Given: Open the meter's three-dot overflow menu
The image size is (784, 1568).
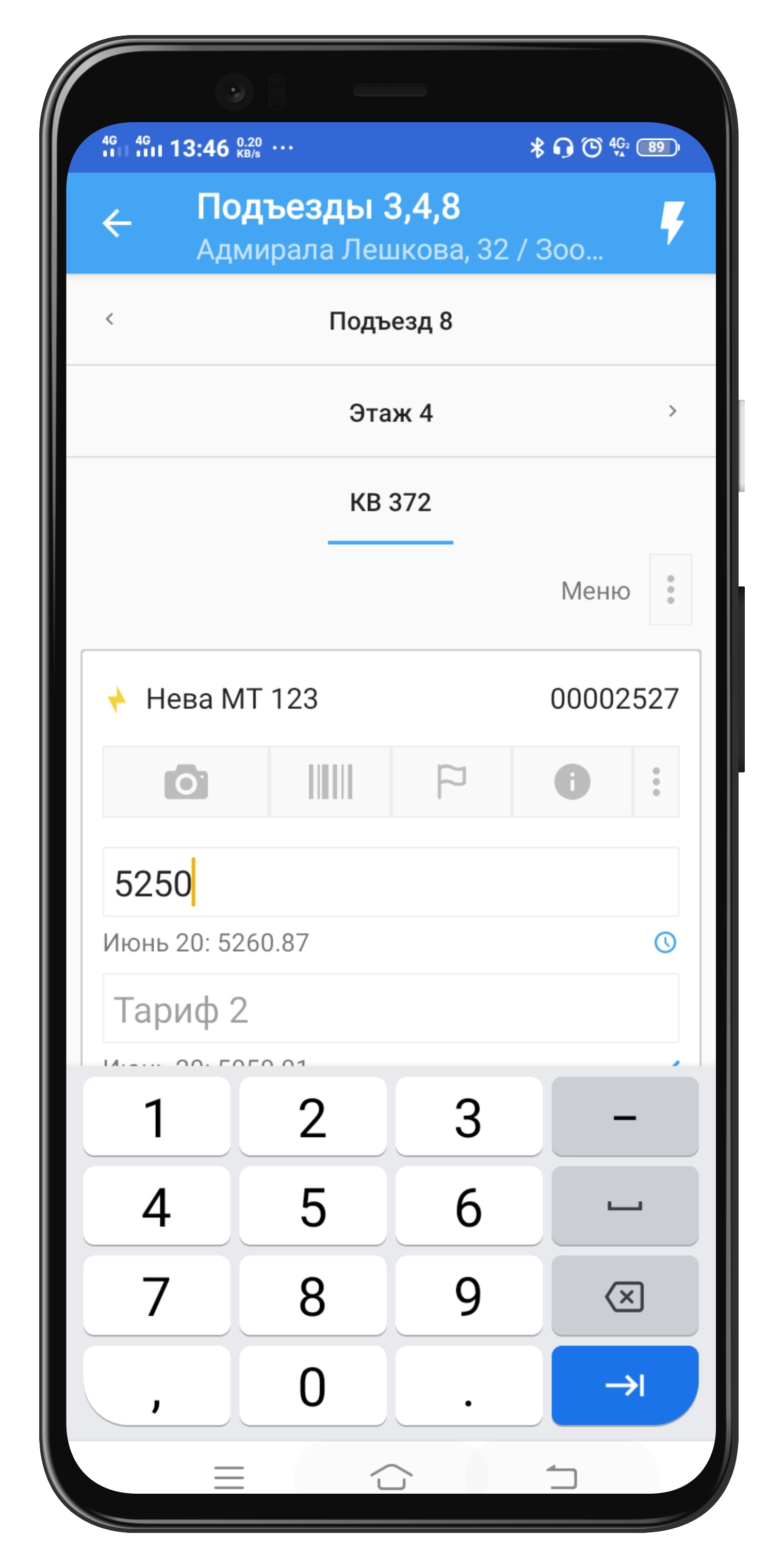Looking at the screenshot, I should [x=656, y=781].
